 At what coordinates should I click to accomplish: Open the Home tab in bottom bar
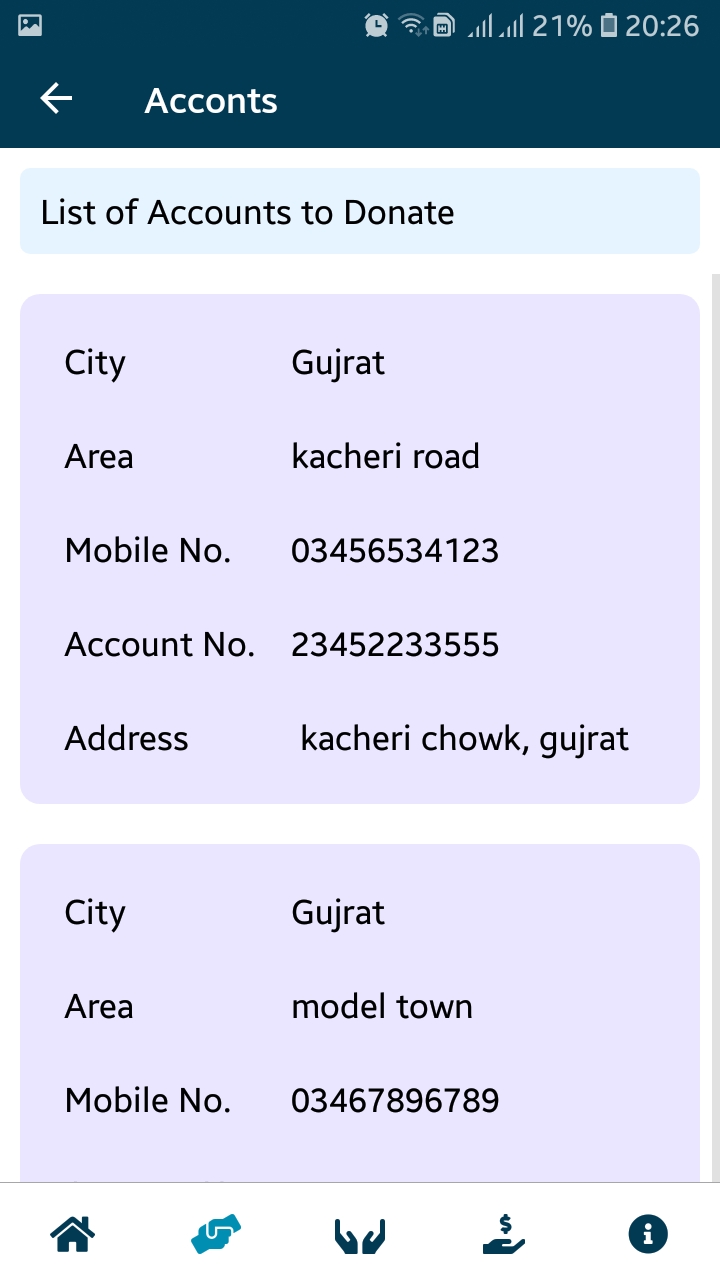click(72, 1233)
